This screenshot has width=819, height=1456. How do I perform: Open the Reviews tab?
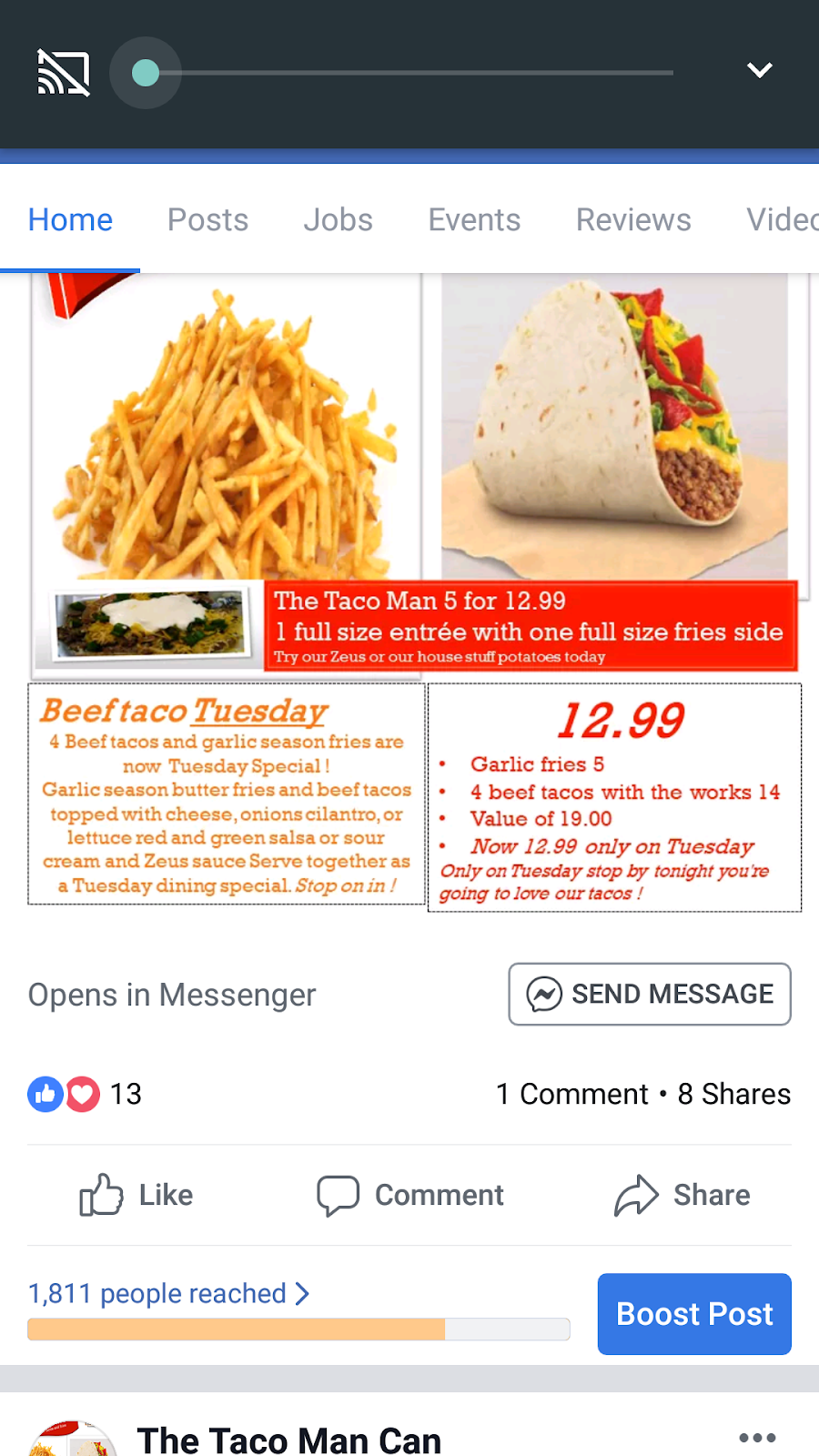click(x=632, y=219)
